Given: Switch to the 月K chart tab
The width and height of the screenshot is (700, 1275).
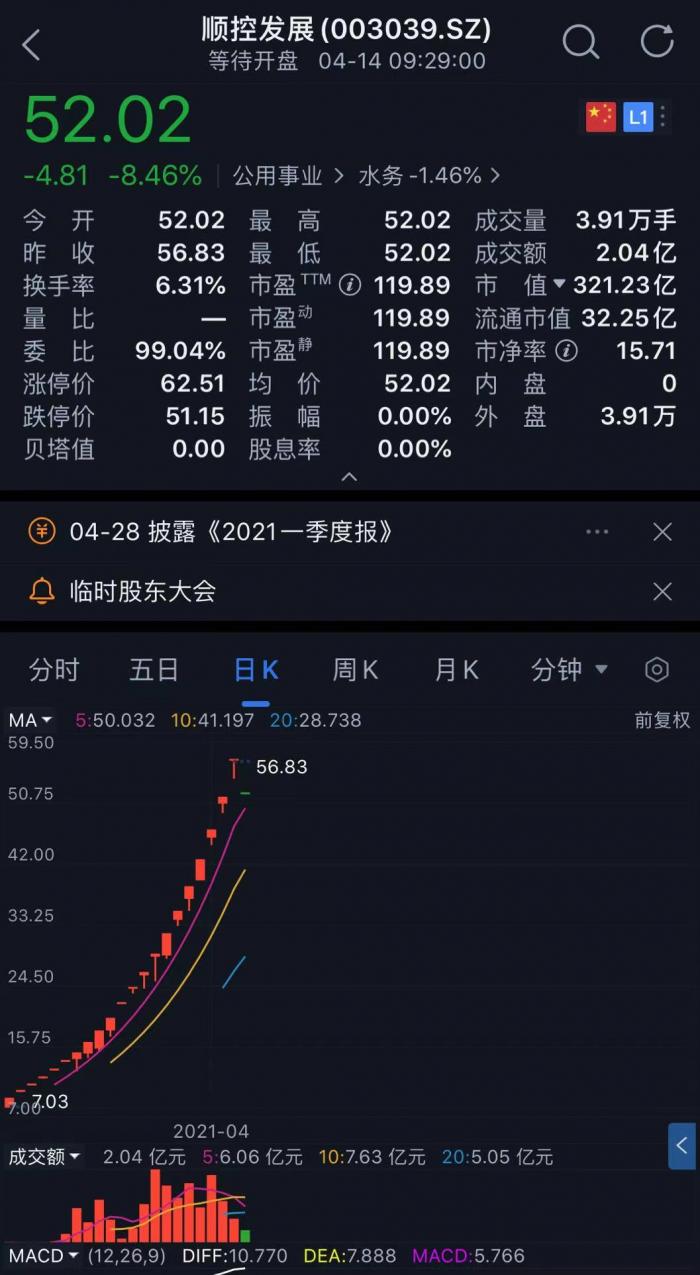Looking at the screenshot, I should coord(456,670).
